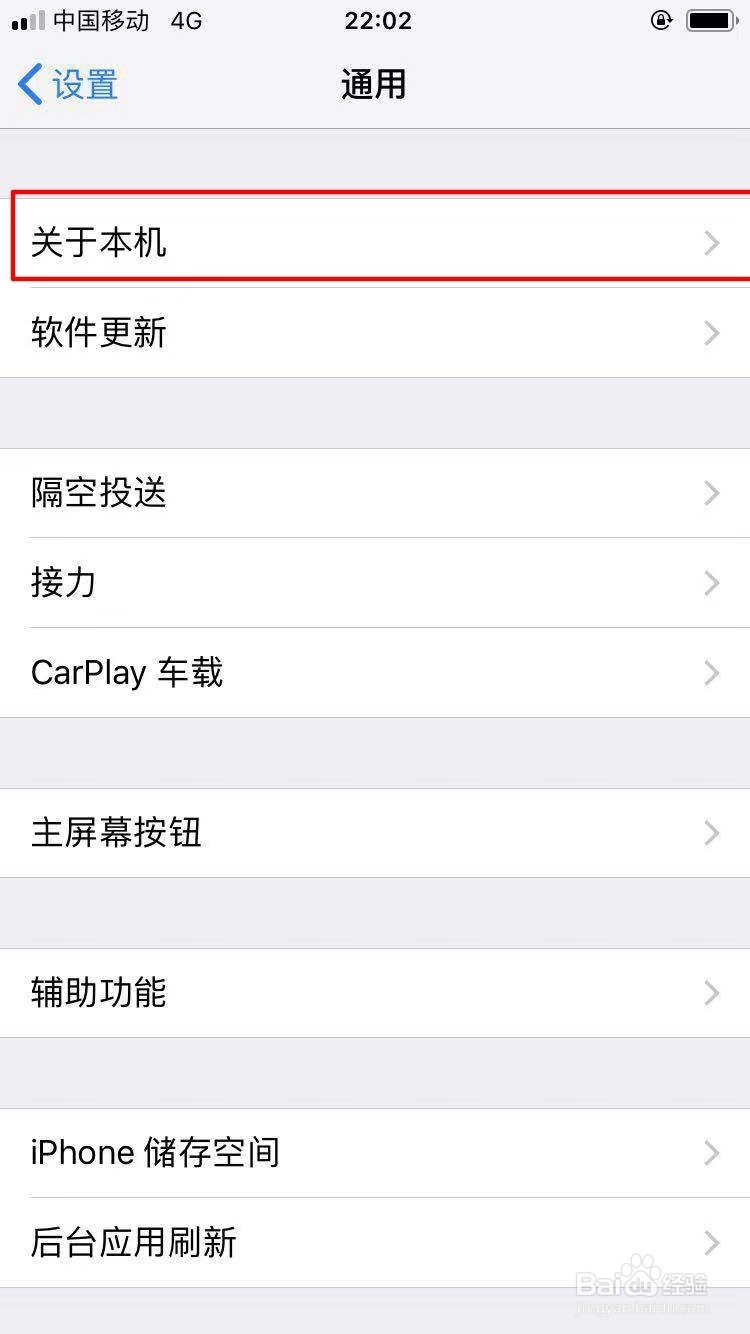Open CarPlay 车载 settings
The height and width of the screenshot is (1334, 750).
[375, 672]
